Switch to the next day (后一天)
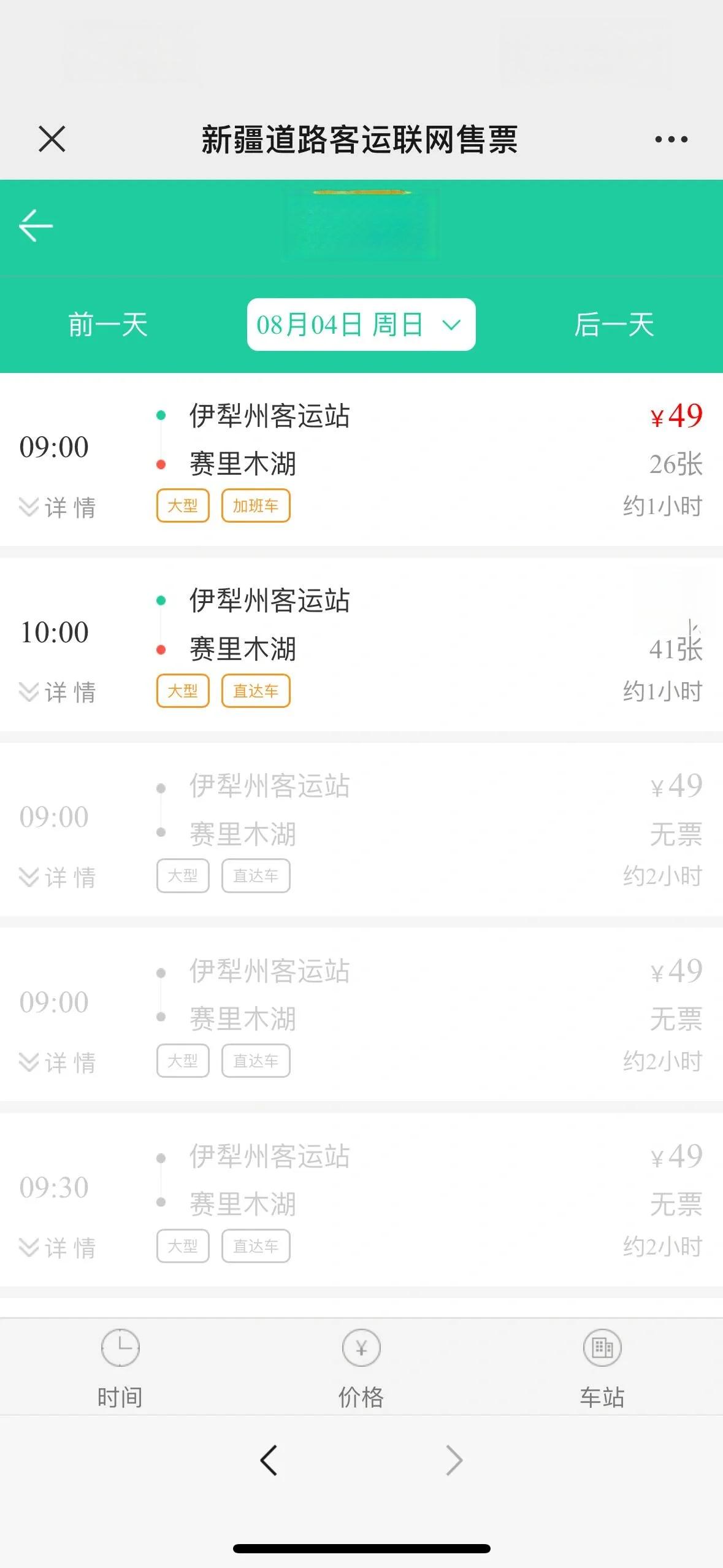The height and width of the screenshot is (1568, 723). (614, 325)
